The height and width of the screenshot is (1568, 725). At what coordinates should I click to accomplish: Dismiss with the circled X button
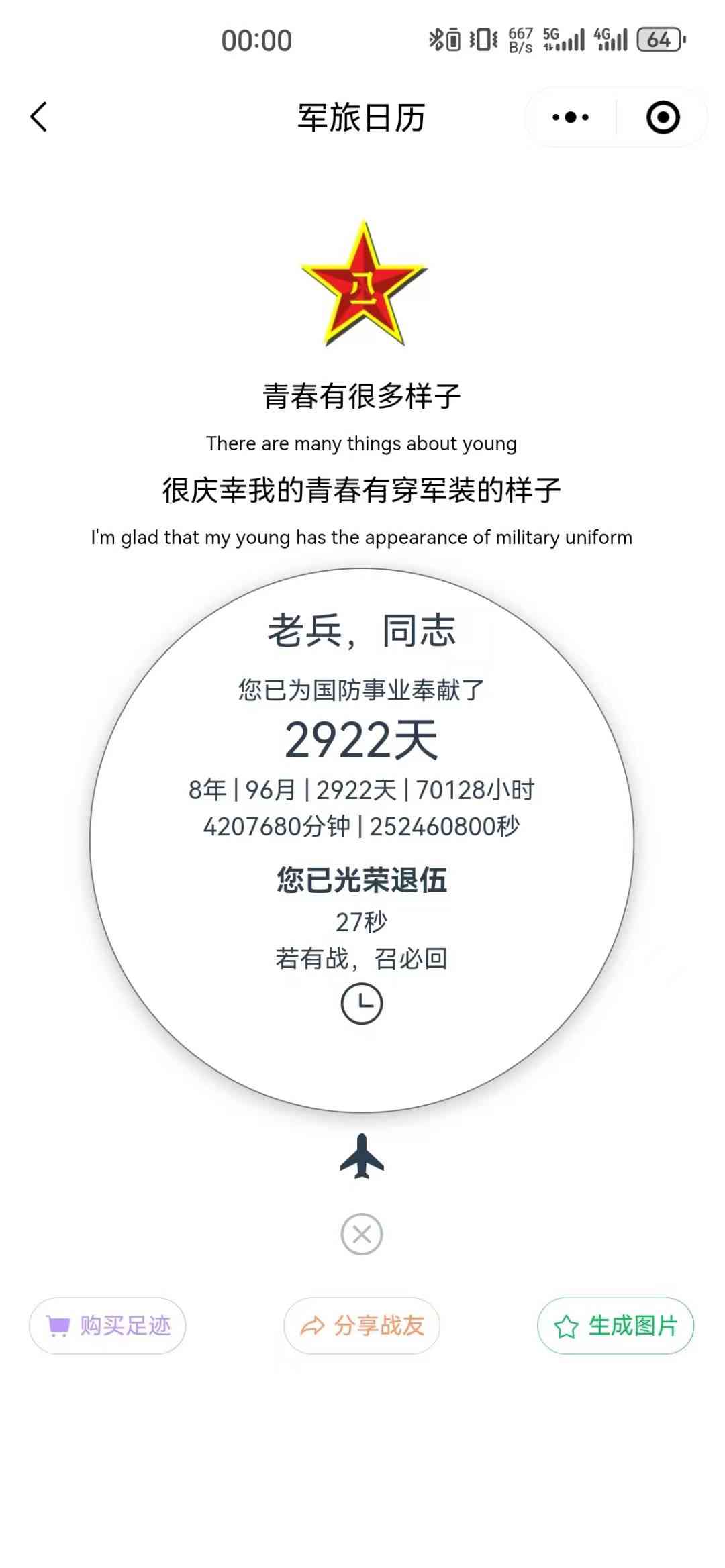click(x=362, y=1234)
